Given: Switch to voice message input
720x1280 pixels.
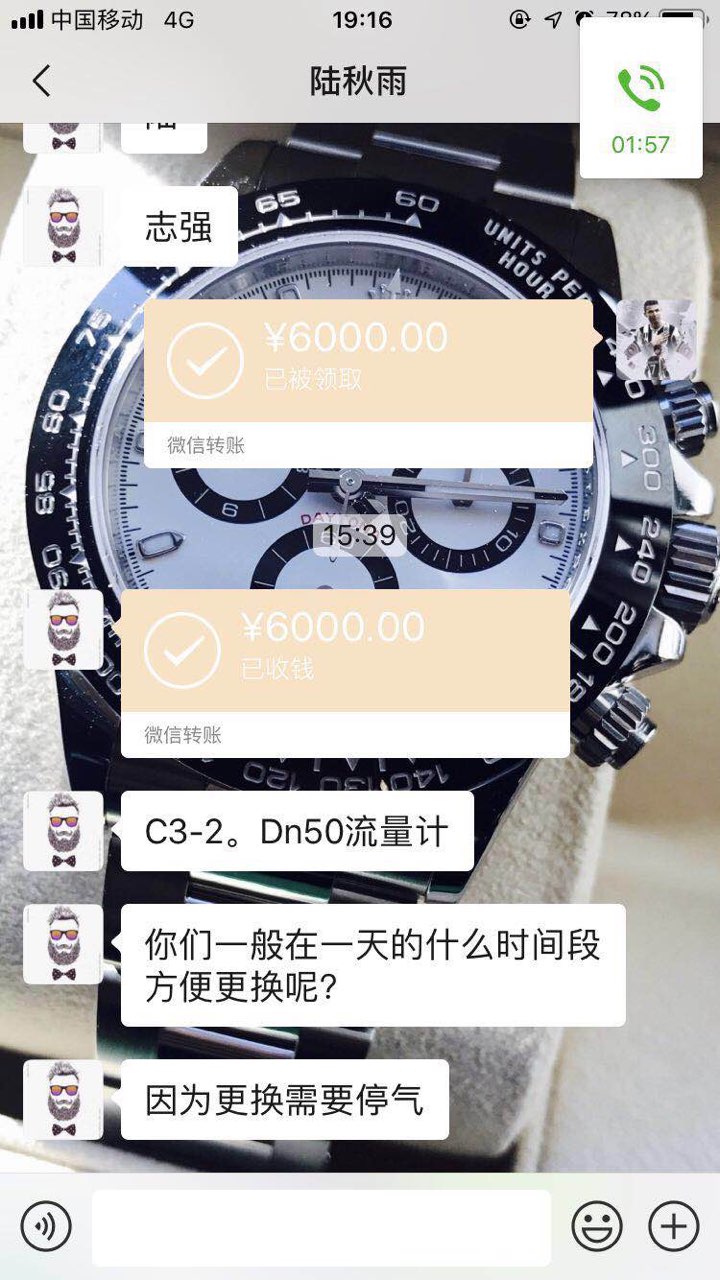Looking at the screenshot, I should 46,1226.
